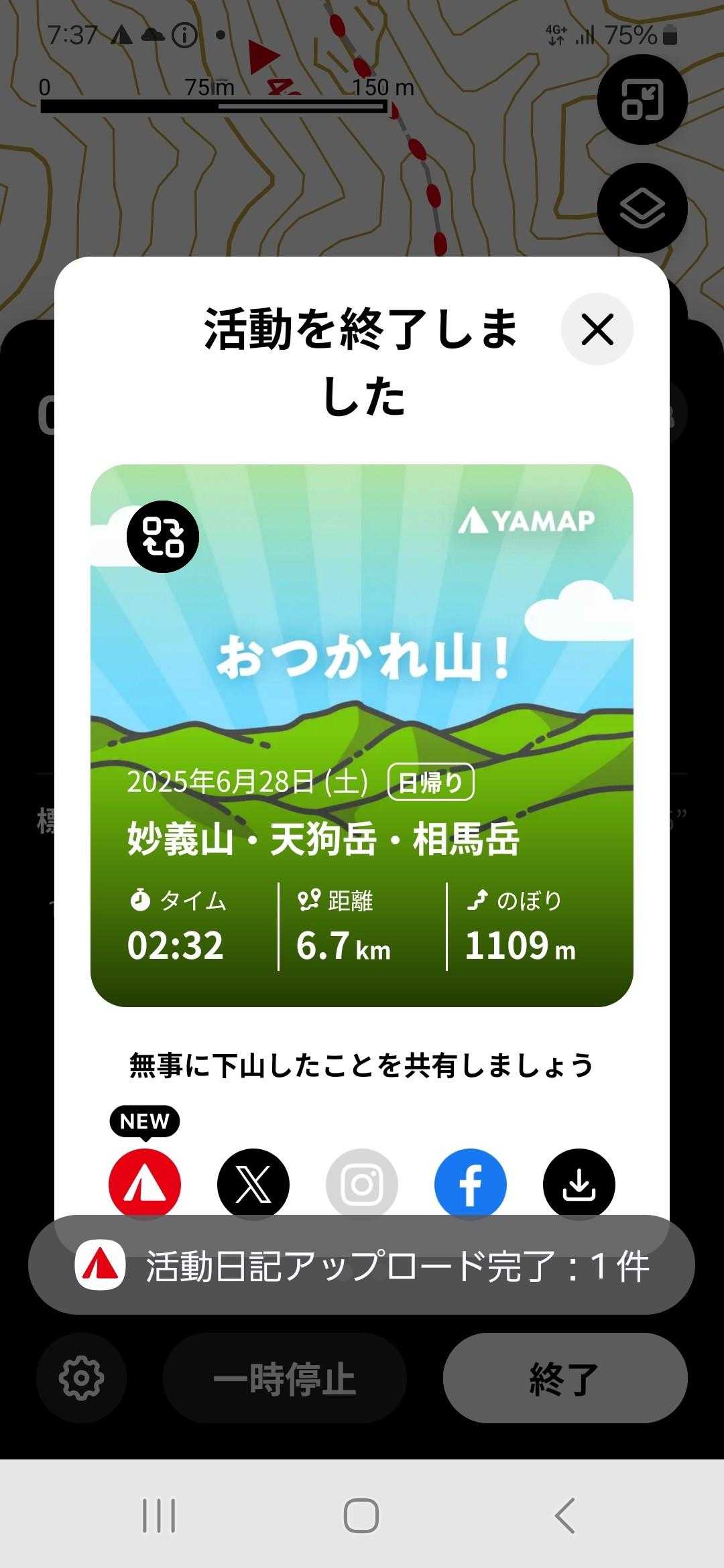Share the activity to Facebook
724x1568 pixels.
coord(471,1183)
